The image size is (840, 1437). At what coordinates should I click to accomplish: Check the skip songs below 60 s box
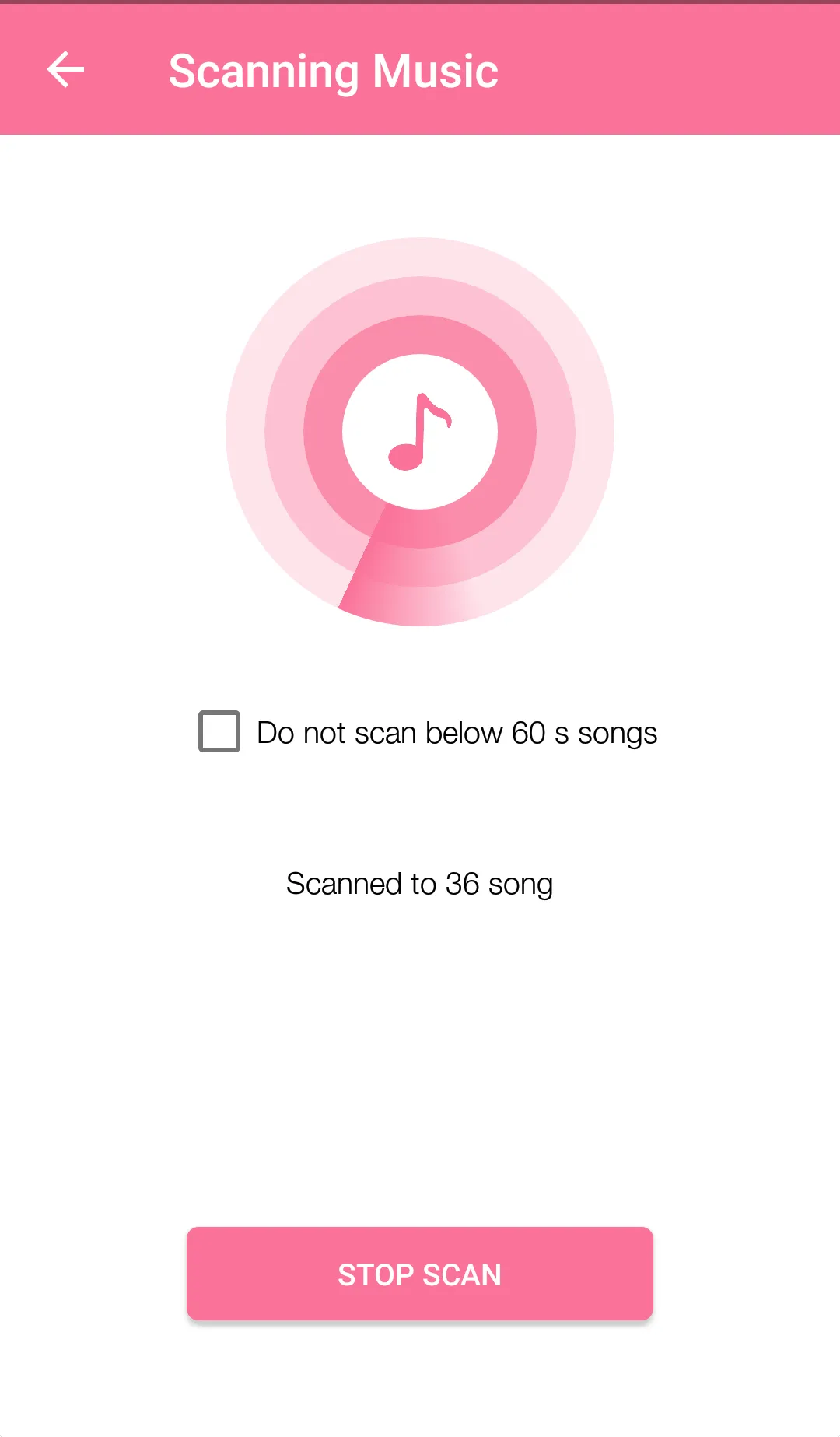coord(219,731)
